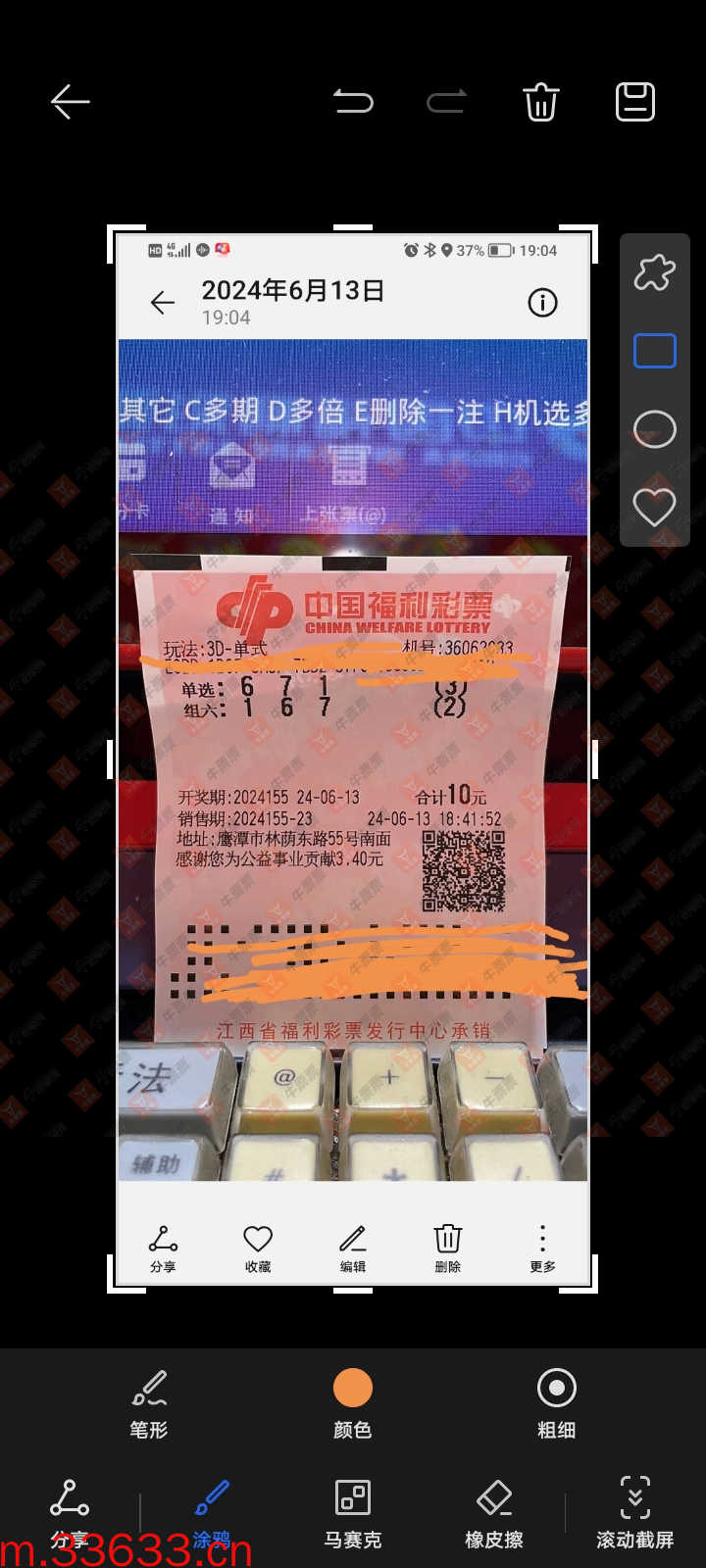Viewport: 706px width, 1568px height.
Task: Choose the rectangle crop shape
Action: point(654,351)
